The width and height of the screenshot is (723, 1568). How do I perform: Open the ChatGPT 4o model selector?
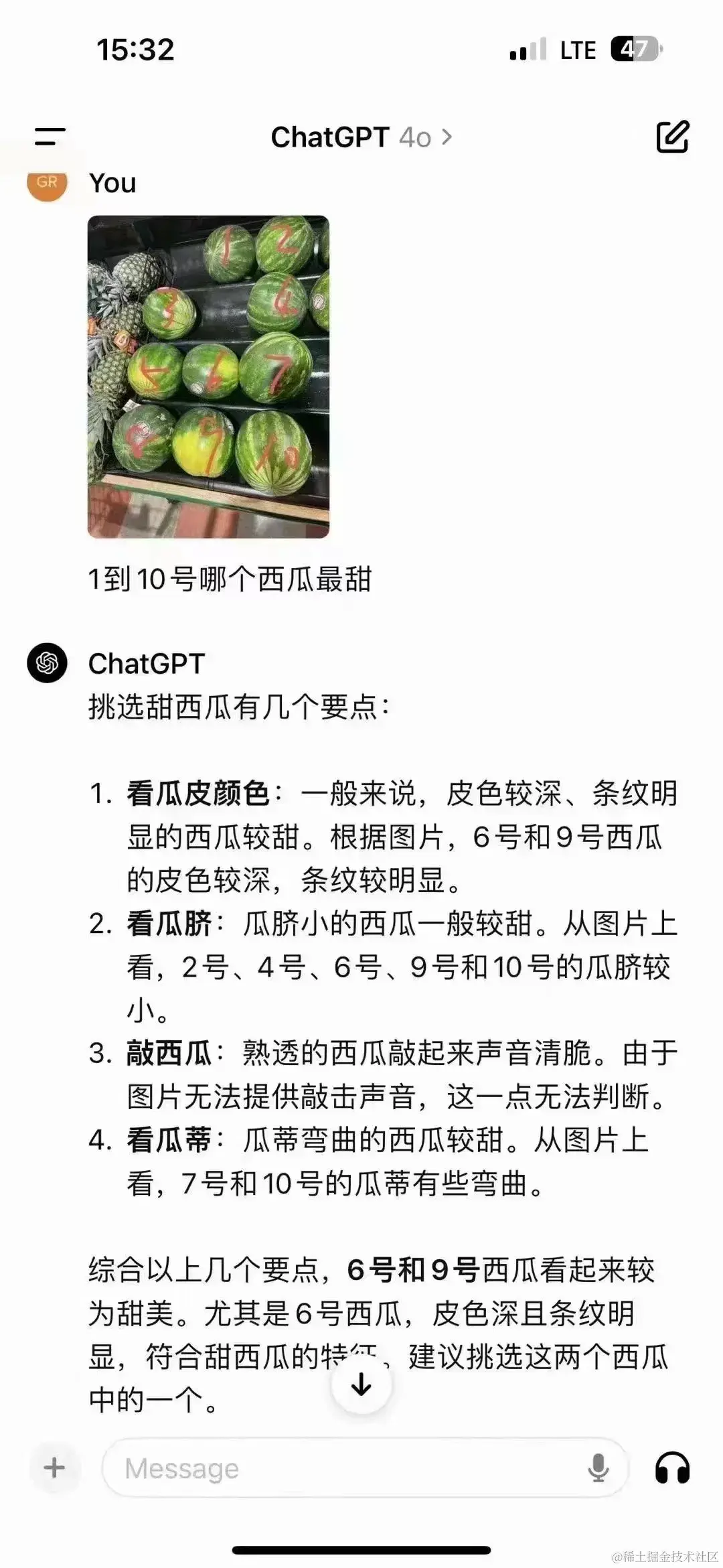361,137
